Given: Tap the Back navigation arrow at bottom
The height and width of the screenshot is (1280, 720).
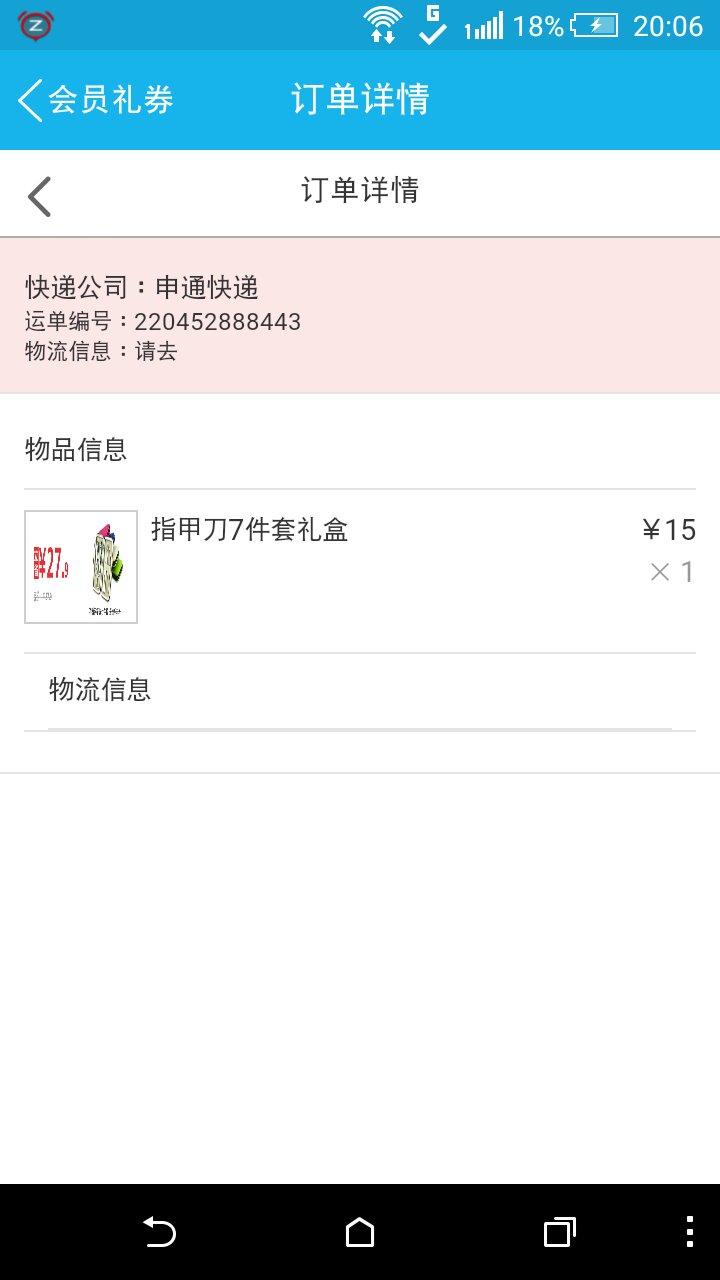Looking at the screenshot, I should click(162, 1234).
